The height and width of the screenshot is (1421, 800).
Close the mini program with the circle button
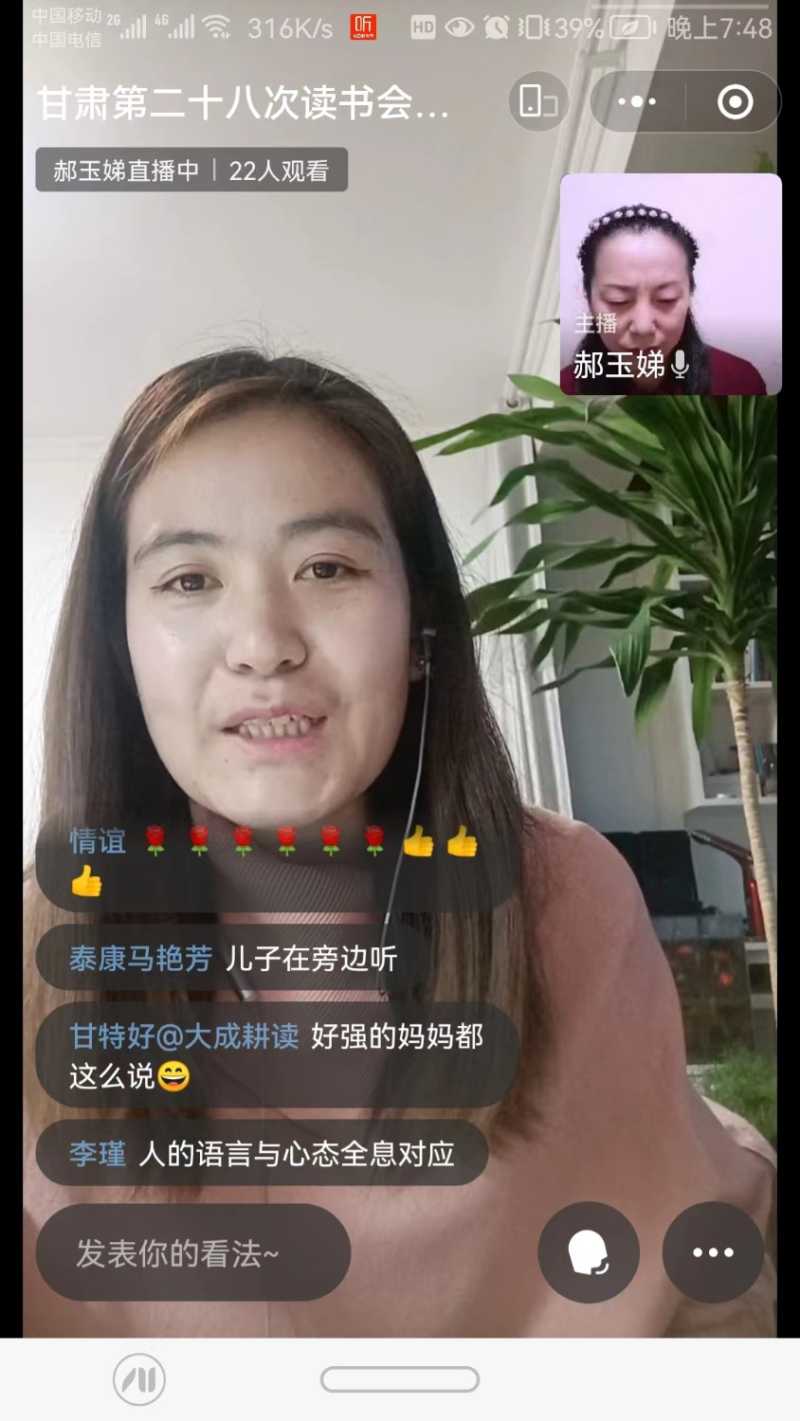click(735, 102)
